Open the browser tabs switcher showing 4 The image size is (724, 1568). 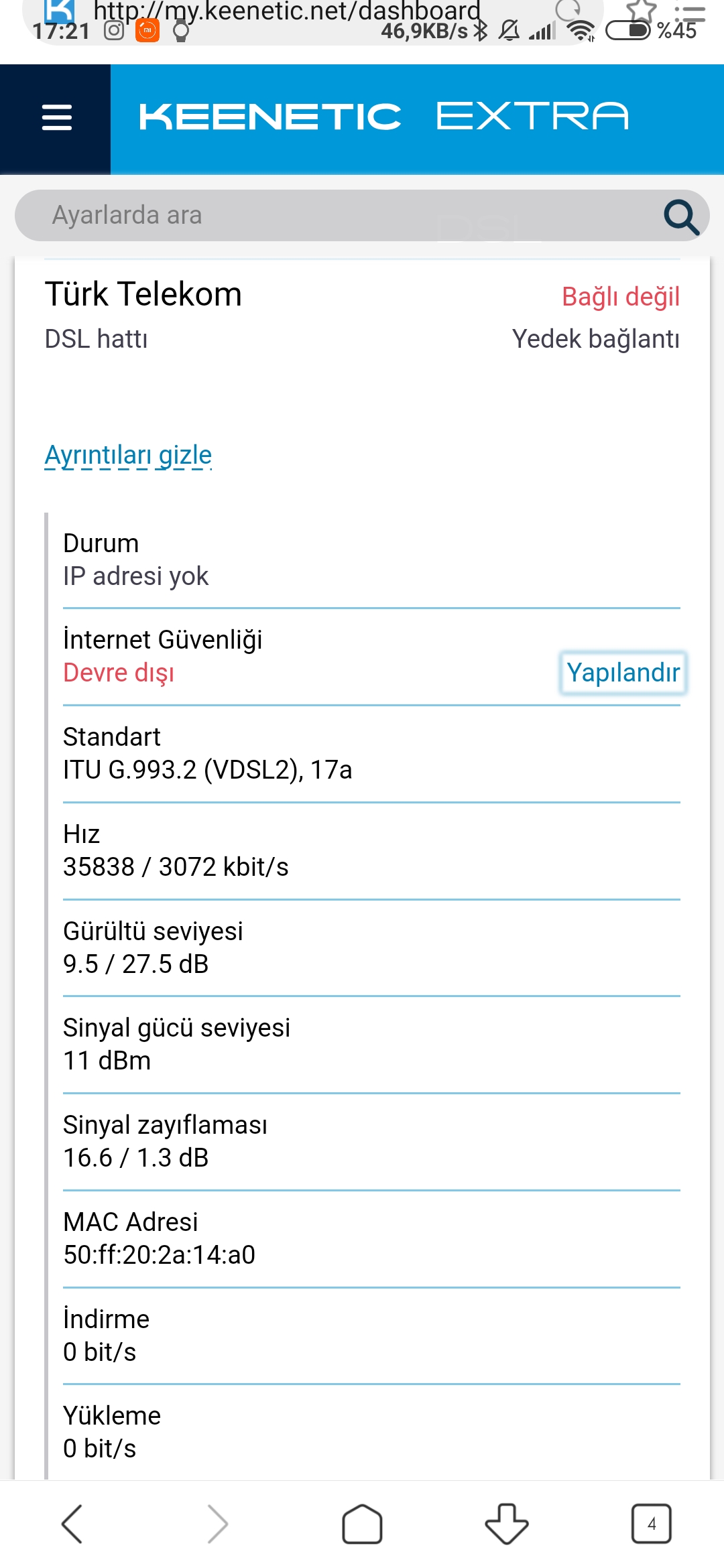652,1524
